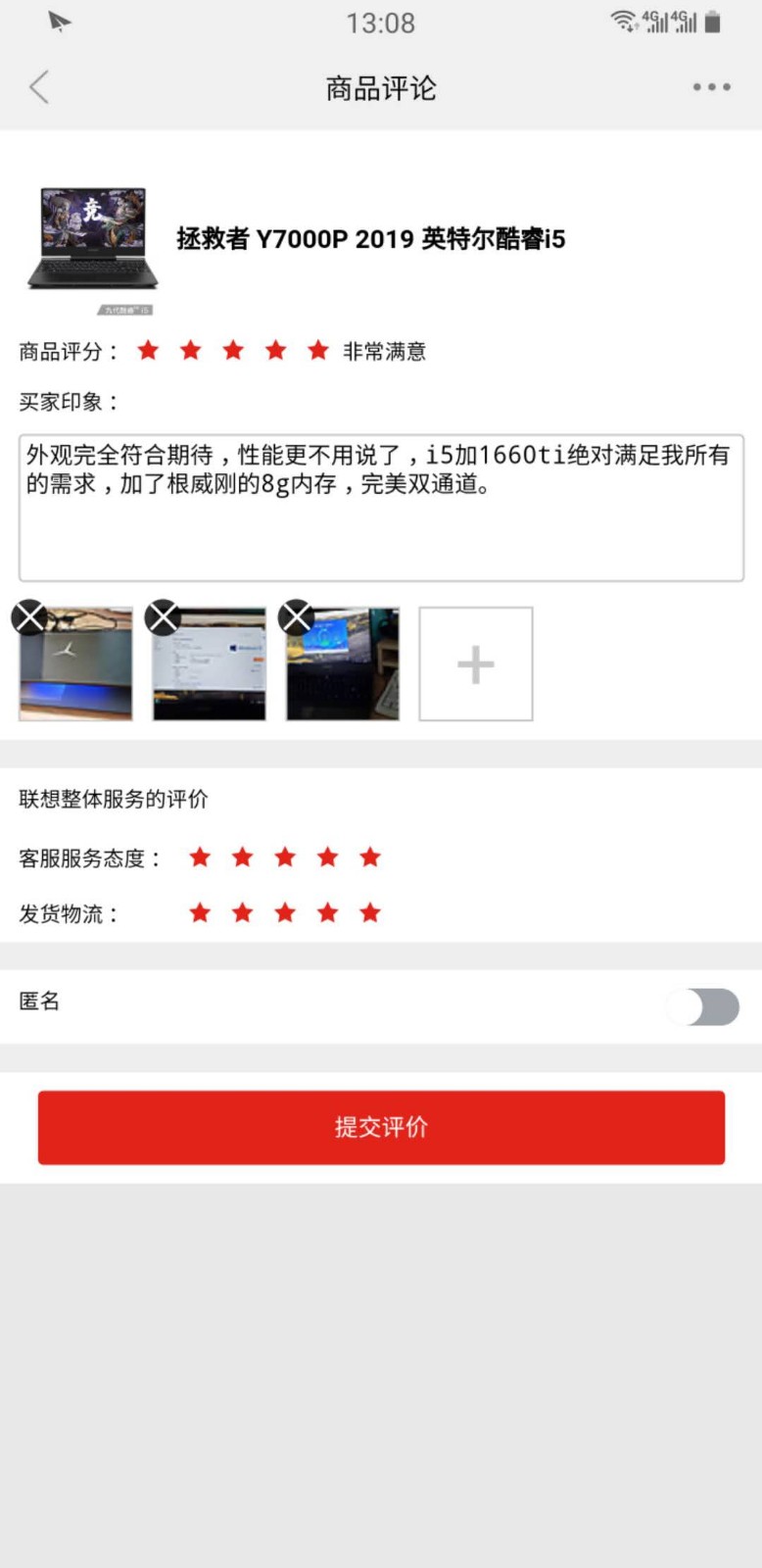
Task: Remove the first uploaded photo
Action: tap(29, 617)
